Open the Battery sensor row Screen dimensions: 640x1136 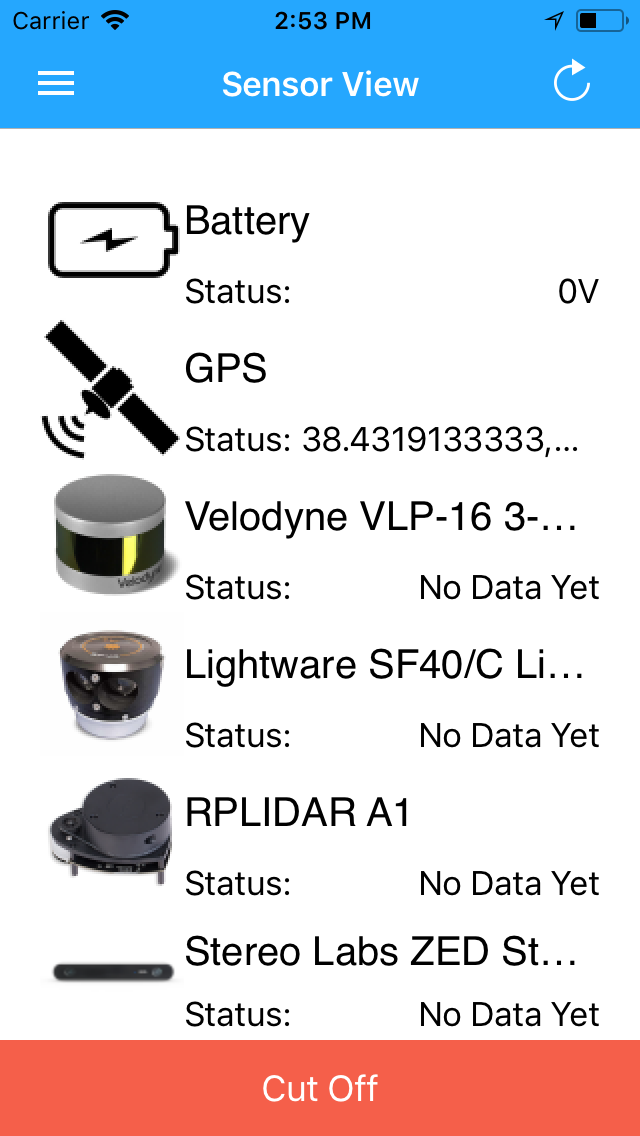[320, 254]
